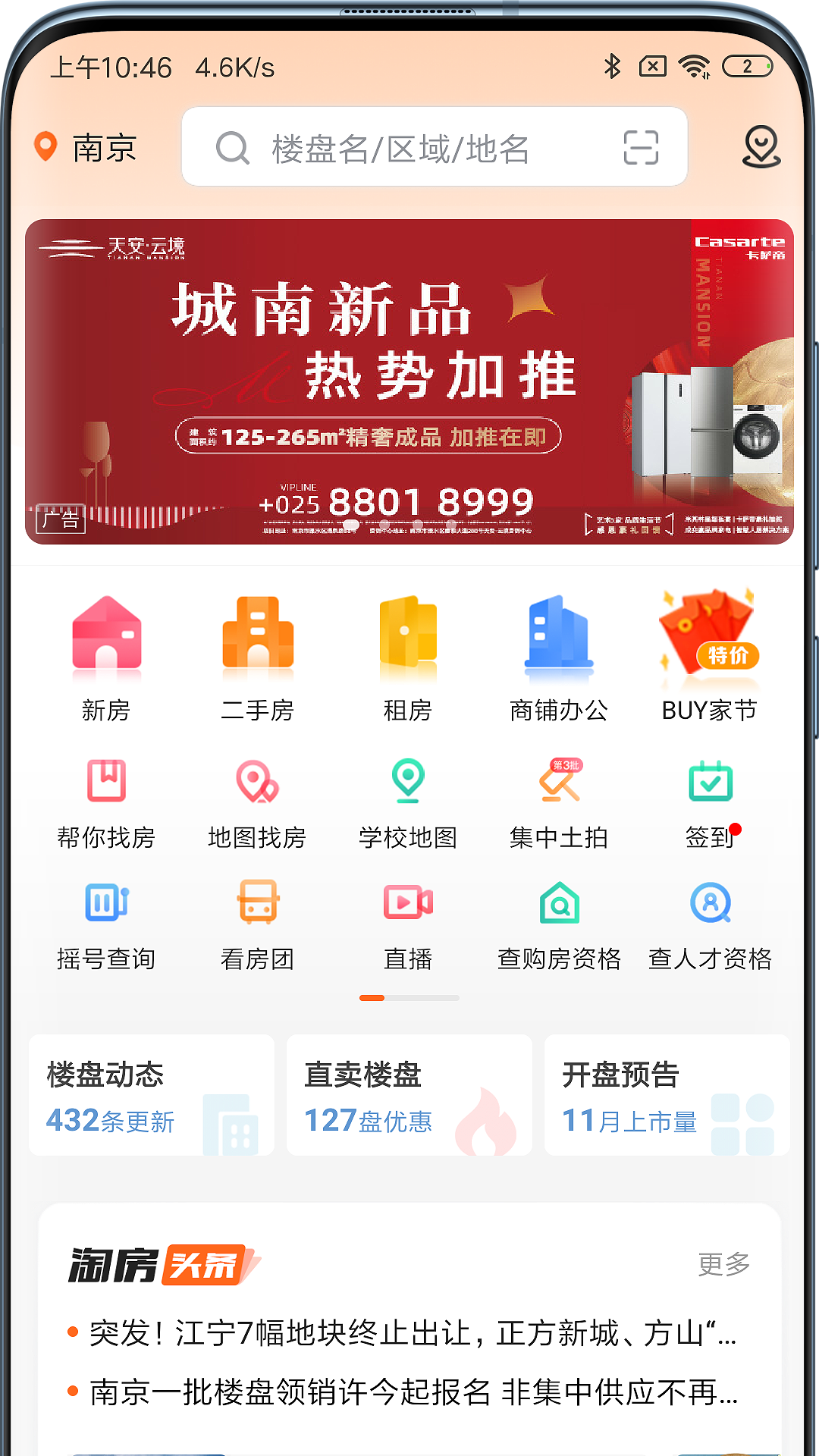Screen dimensions: 819x1456
Task: Open 地图找房 map search
Action: pyautogui.click(x=258, y=804)
